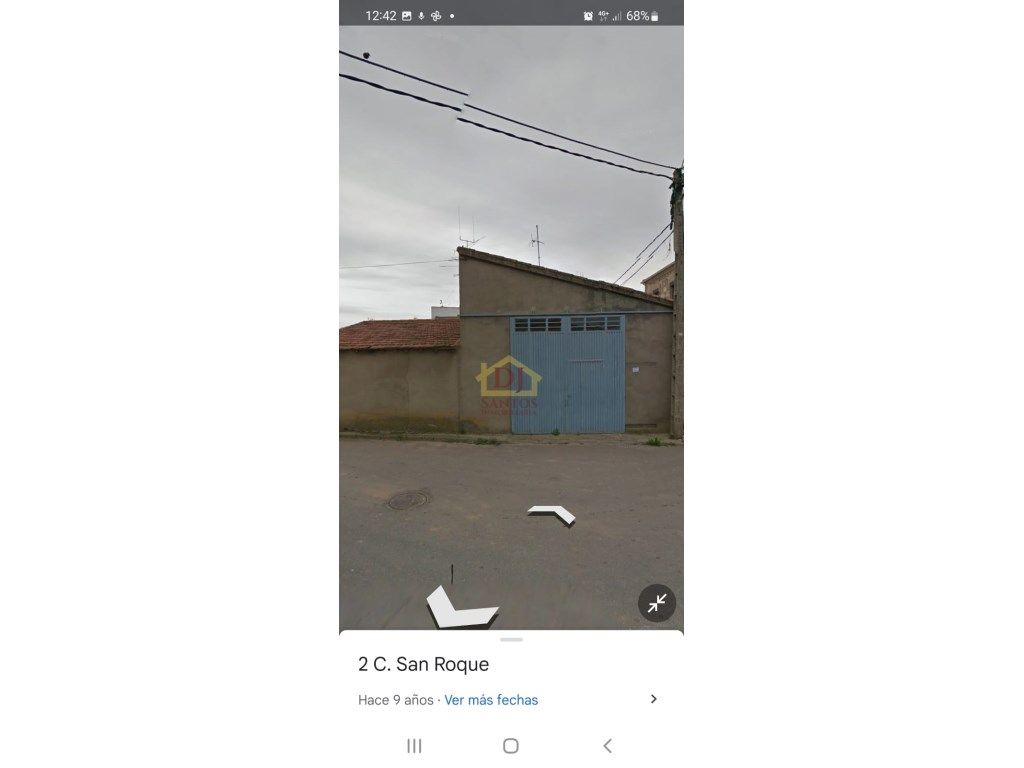The image size is (1024, 768).
Task: Move along street using the upper arrow
Action: pos(552,514)
